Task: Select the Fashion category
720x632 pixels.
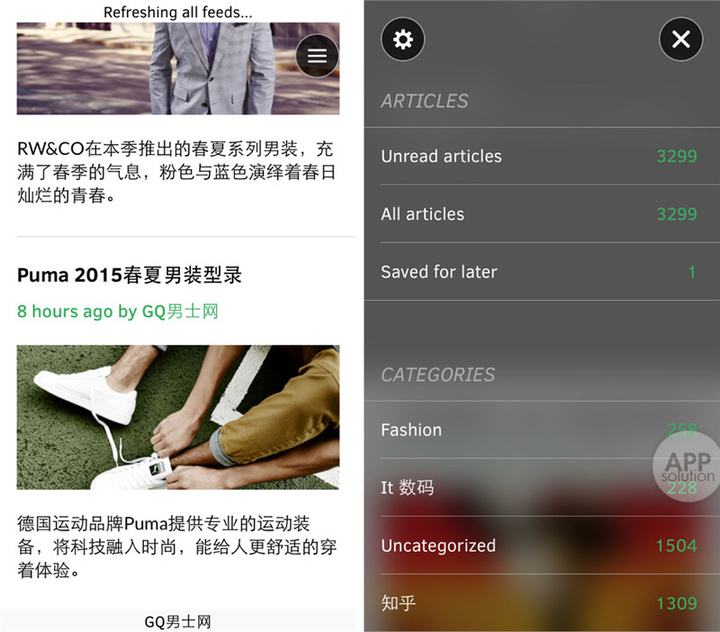Action: 540,430
